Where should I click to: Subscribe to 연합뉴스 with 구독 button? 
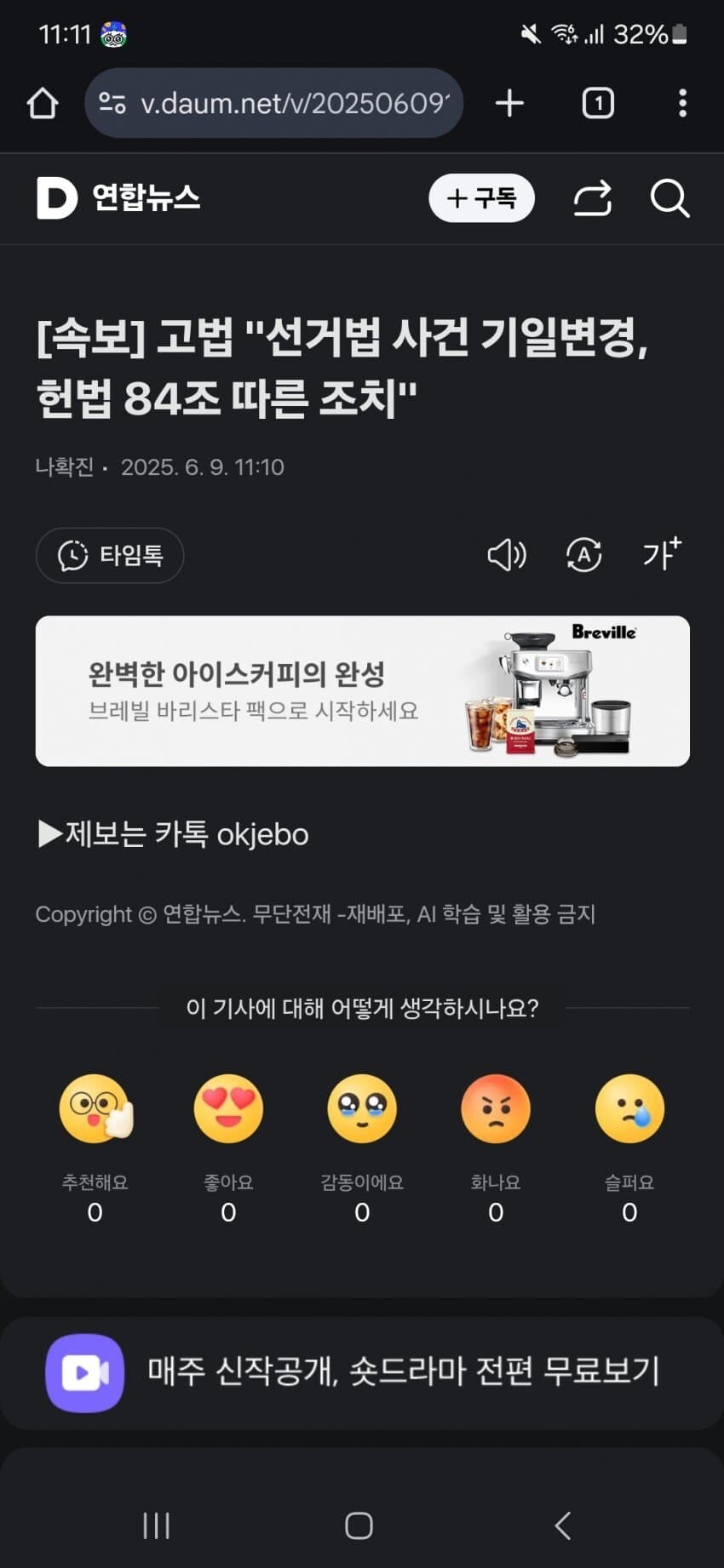point(481,198)
